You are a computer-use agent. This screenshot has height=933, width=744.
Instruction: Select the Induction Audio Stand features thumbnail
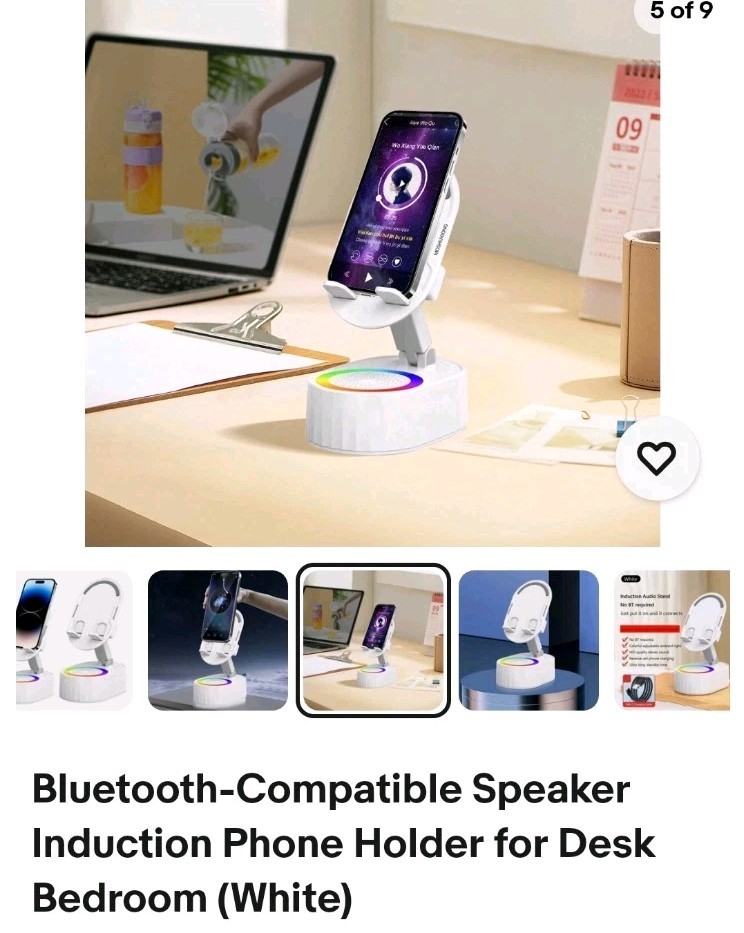click(672, 640)
